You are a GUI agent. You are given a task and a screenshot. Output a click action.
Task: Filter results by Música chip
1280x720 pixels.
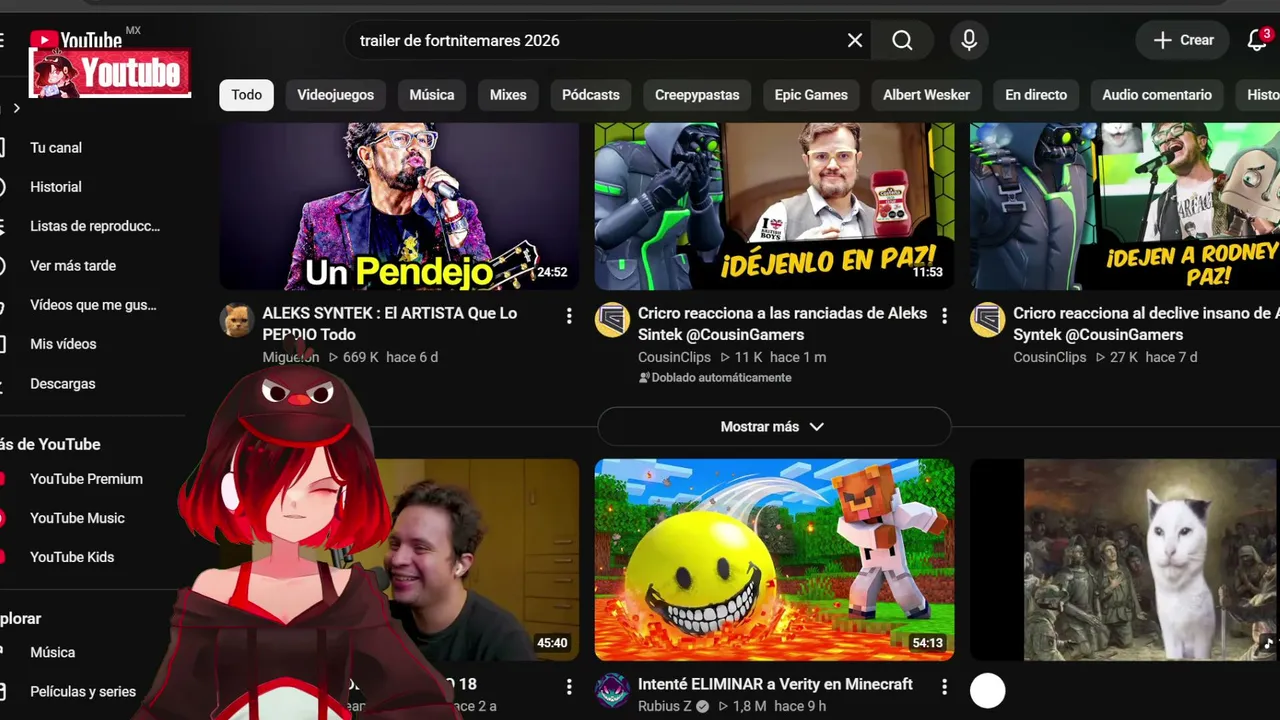432,95
